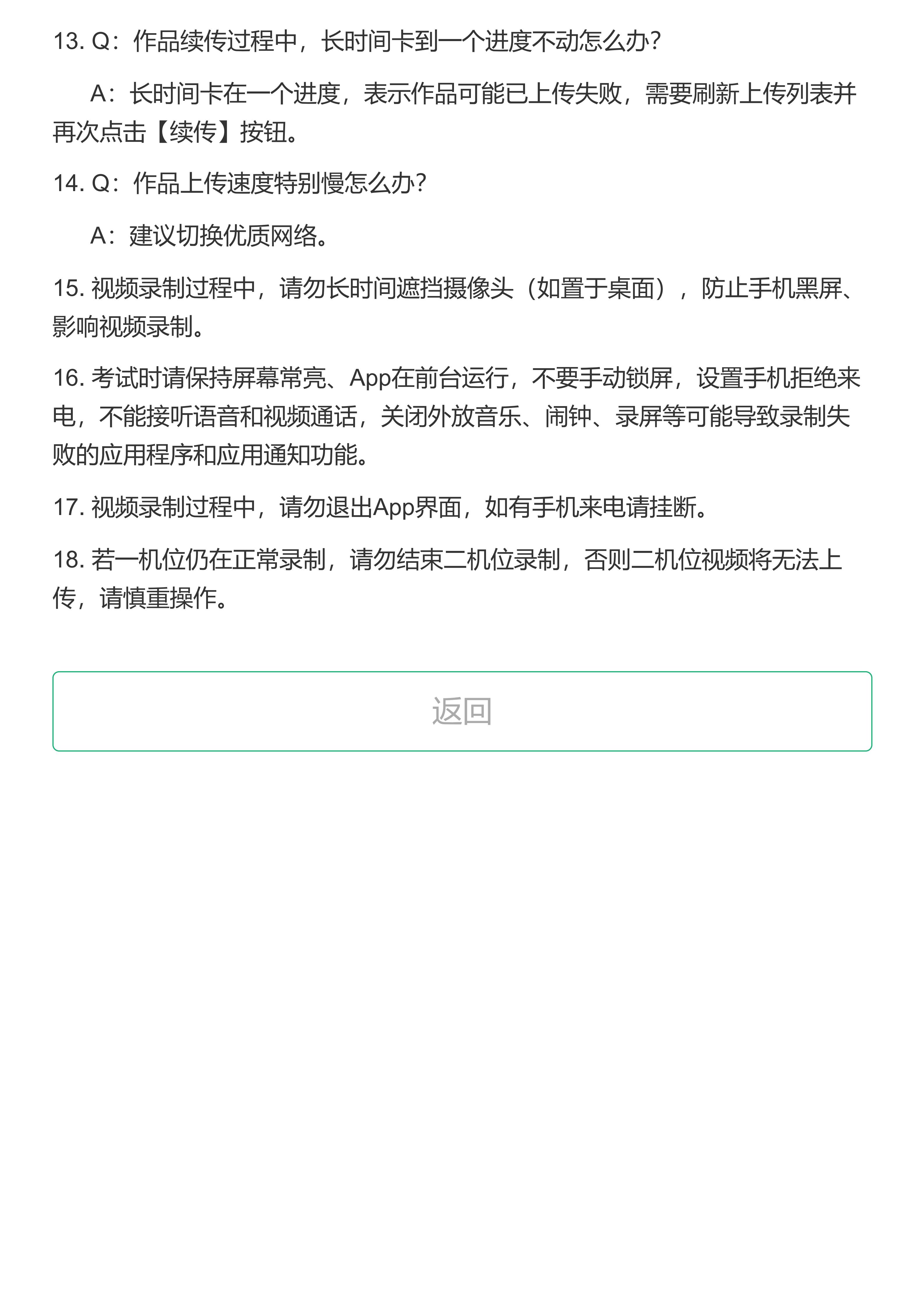Tap the 返回 button
The image size is (924, 1308).
coord(462,711)
